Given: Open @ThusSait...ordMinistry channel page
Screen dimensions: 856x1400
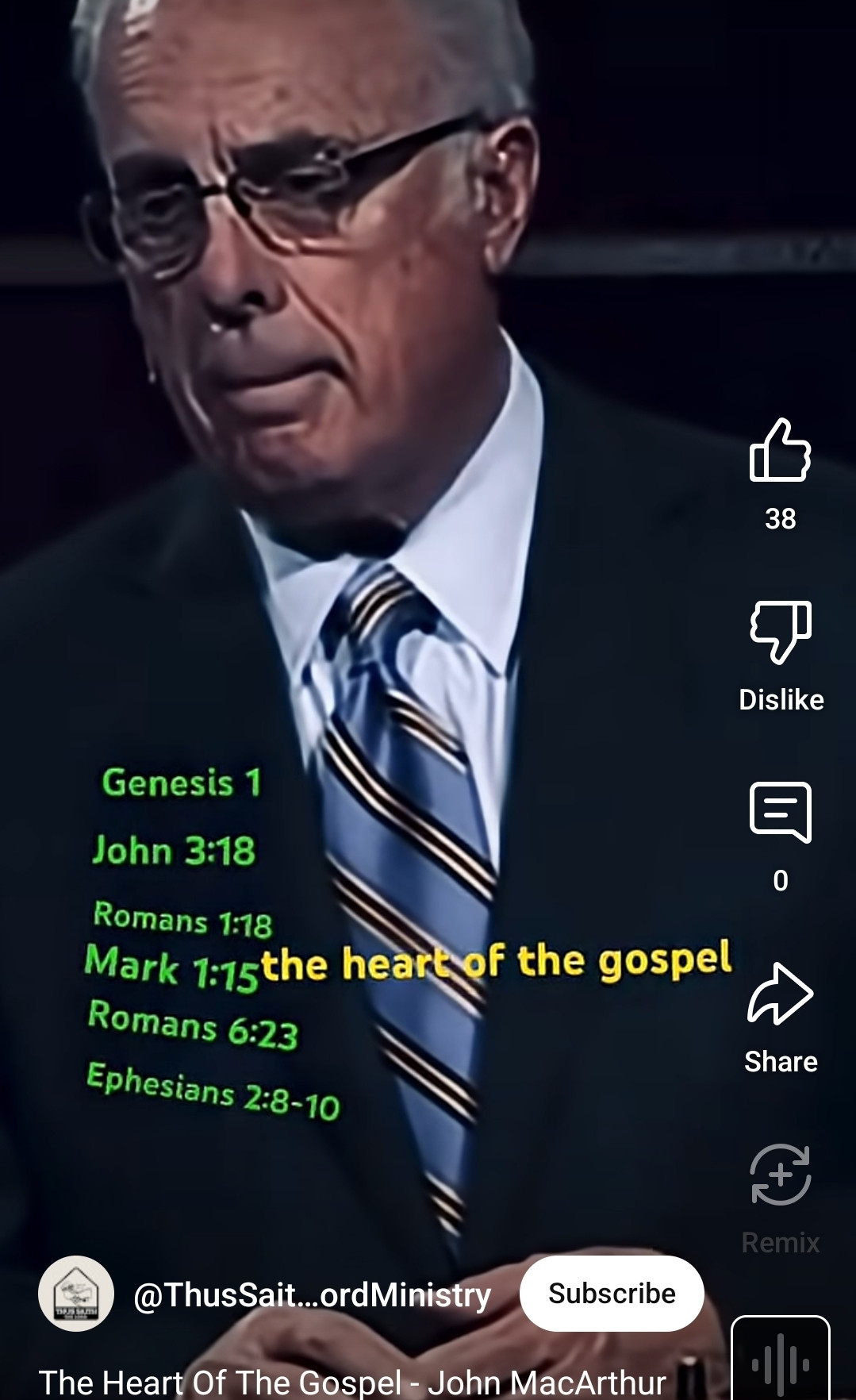Looking at the screenshot, I should (313, 1295).
